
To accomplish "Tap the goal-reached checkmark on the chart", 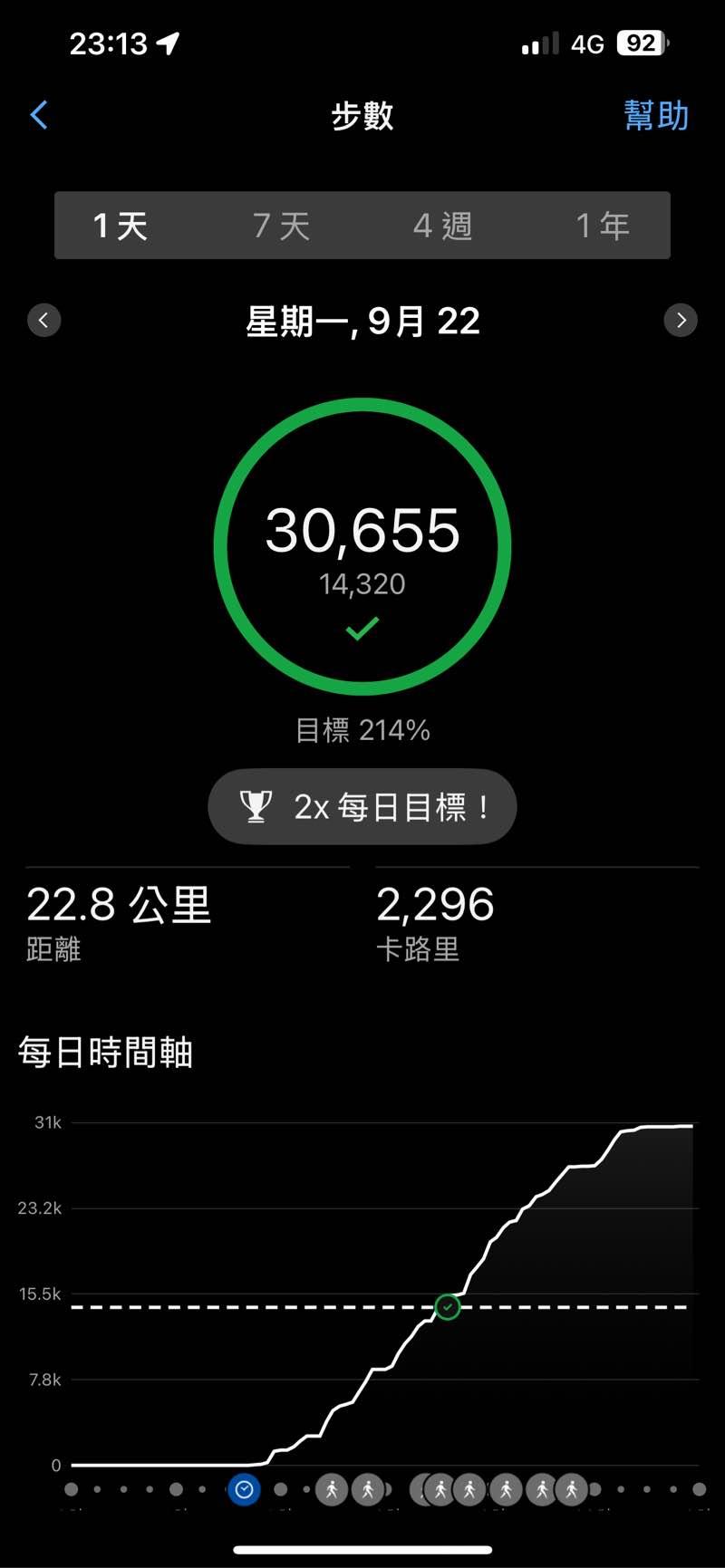I will click(448, 1307).
